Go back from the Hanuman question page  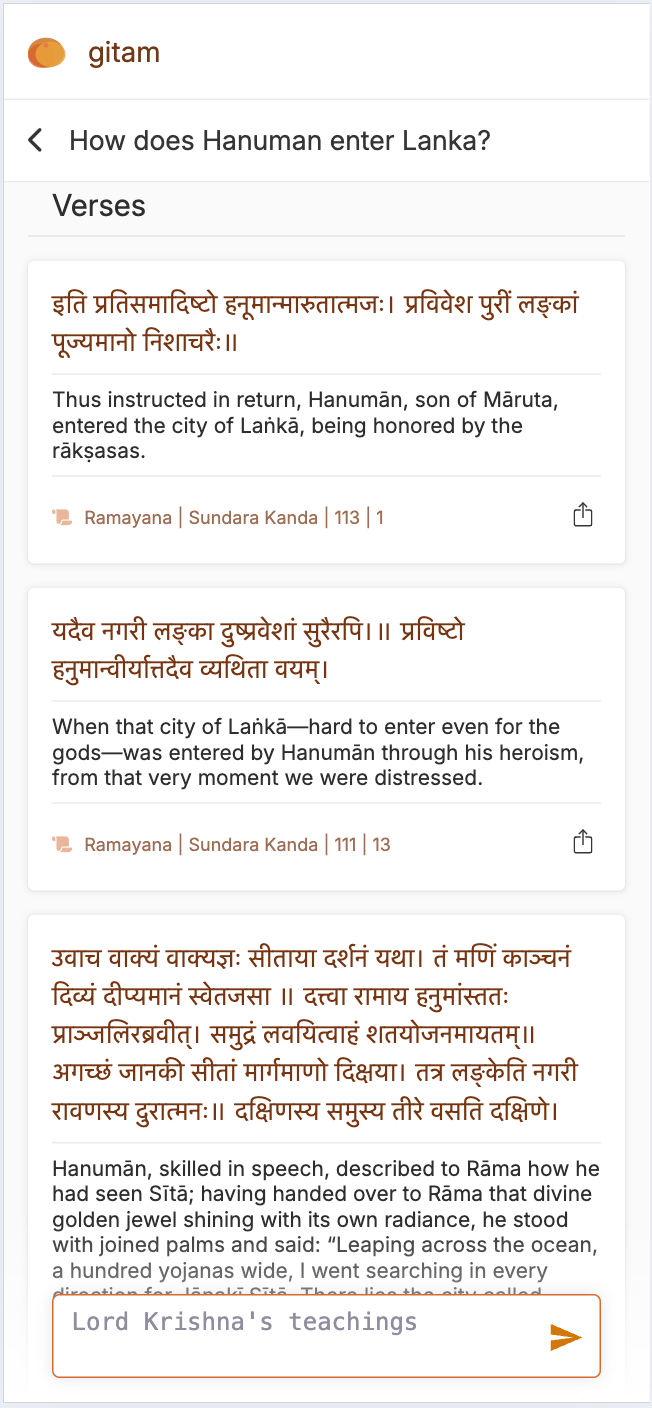(36, 140)
